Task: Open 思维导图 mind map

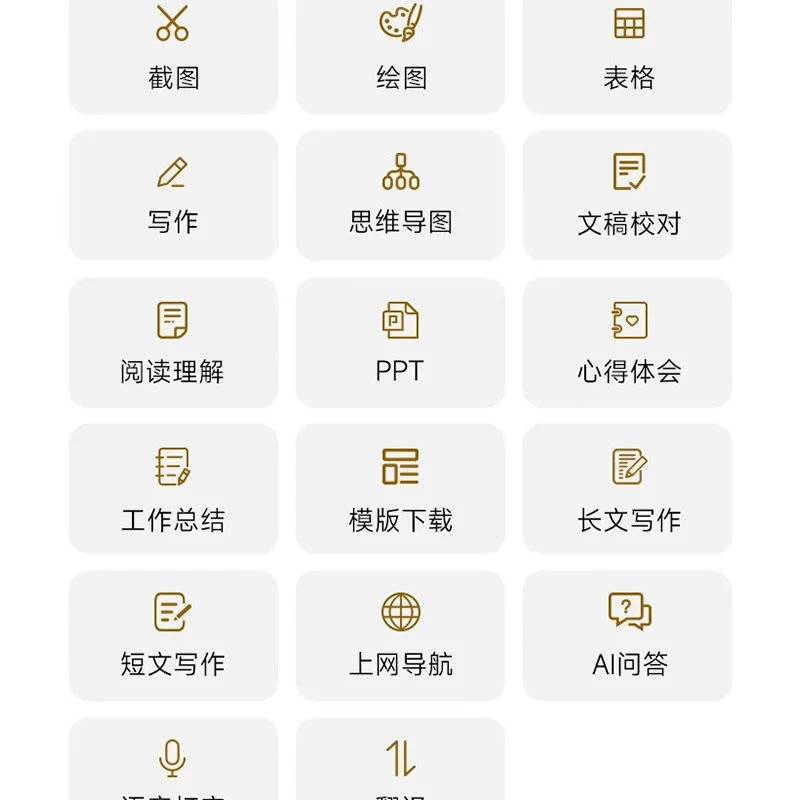Action: pos(401,194)
